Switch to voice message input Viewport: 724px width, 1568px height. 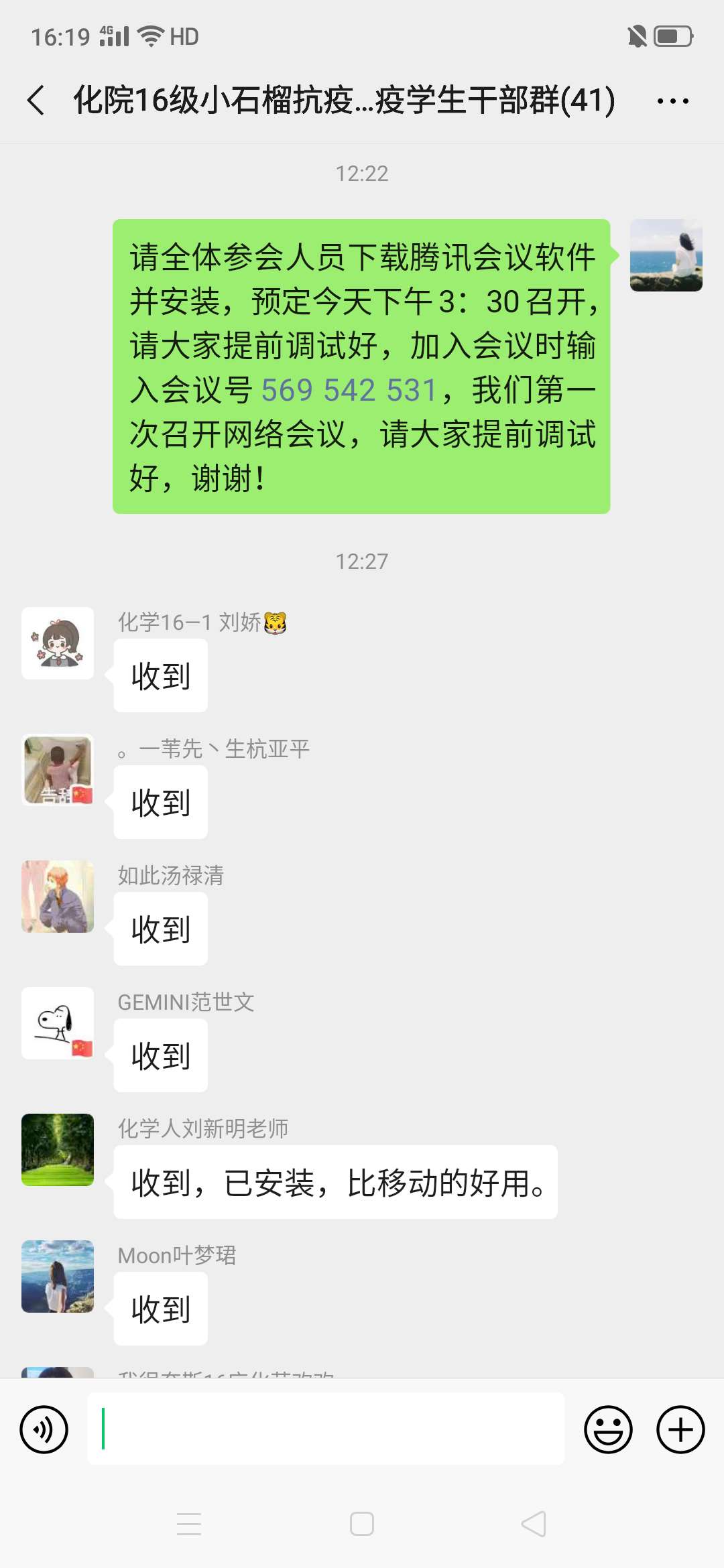coord(44,1429)
